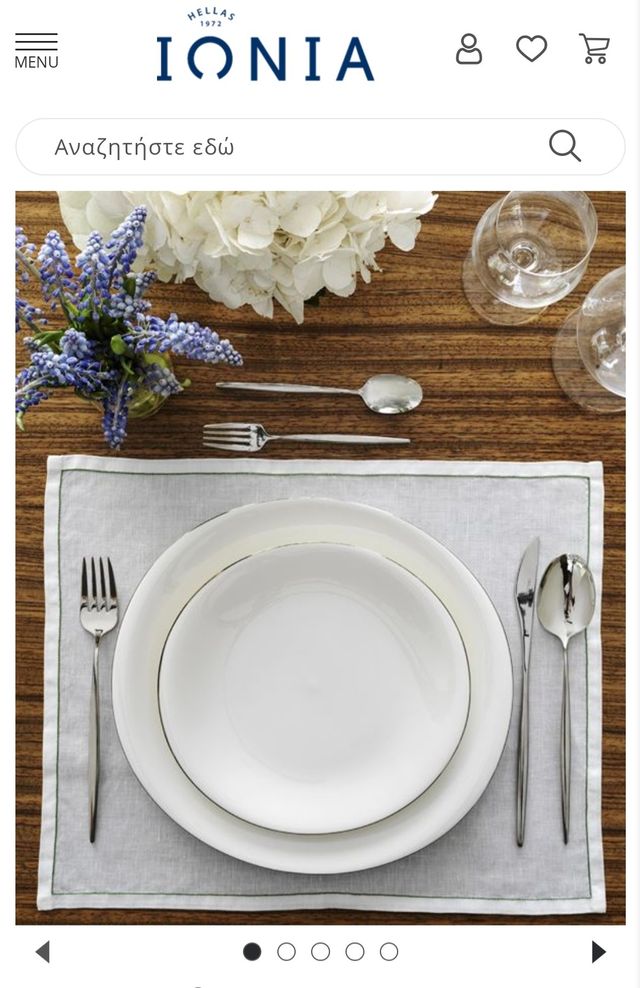Jump to the fourth carousel slide dot
This screenshot has height=988, width=640.
(x=355, y=951)
